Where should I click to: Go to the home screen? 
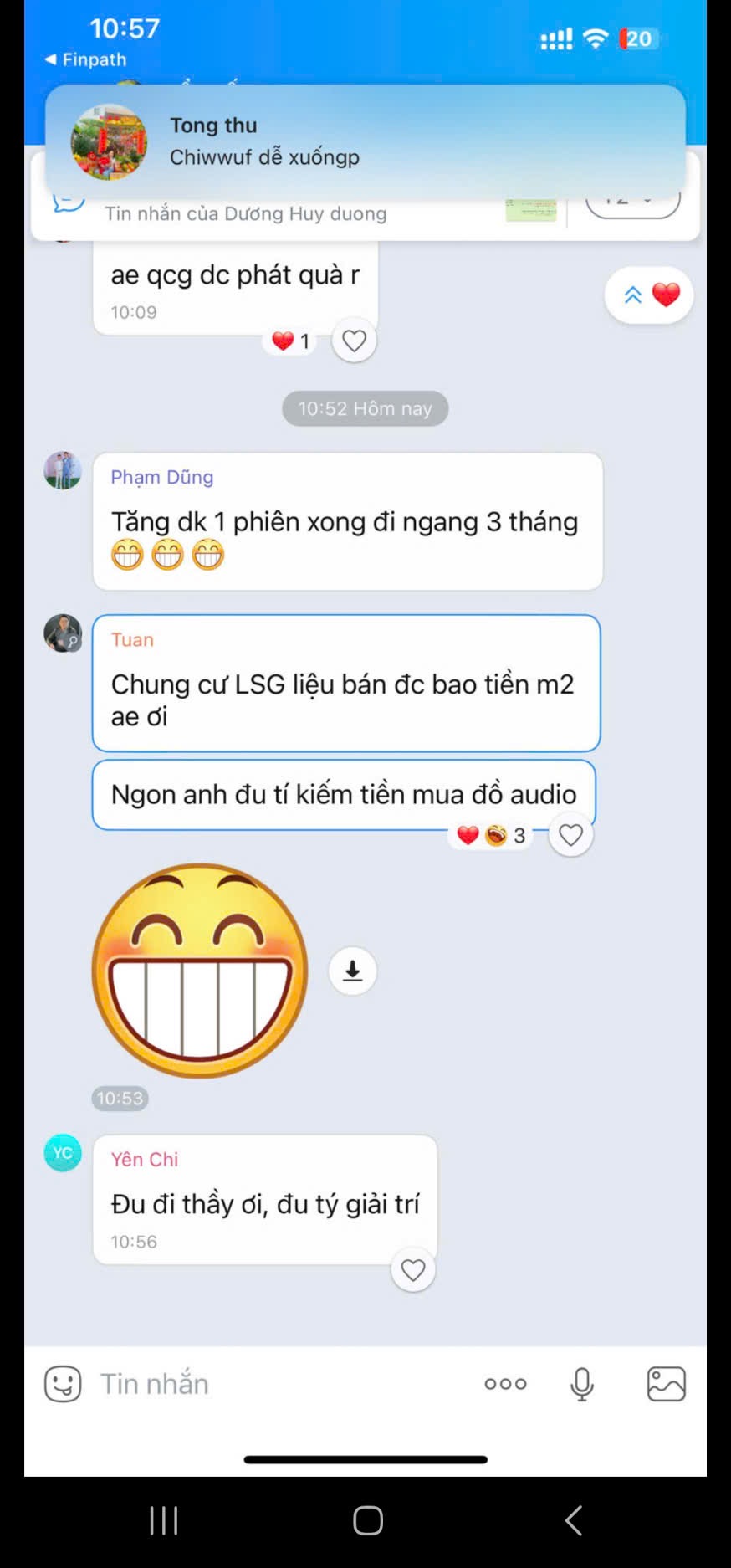click(368, 1520)
